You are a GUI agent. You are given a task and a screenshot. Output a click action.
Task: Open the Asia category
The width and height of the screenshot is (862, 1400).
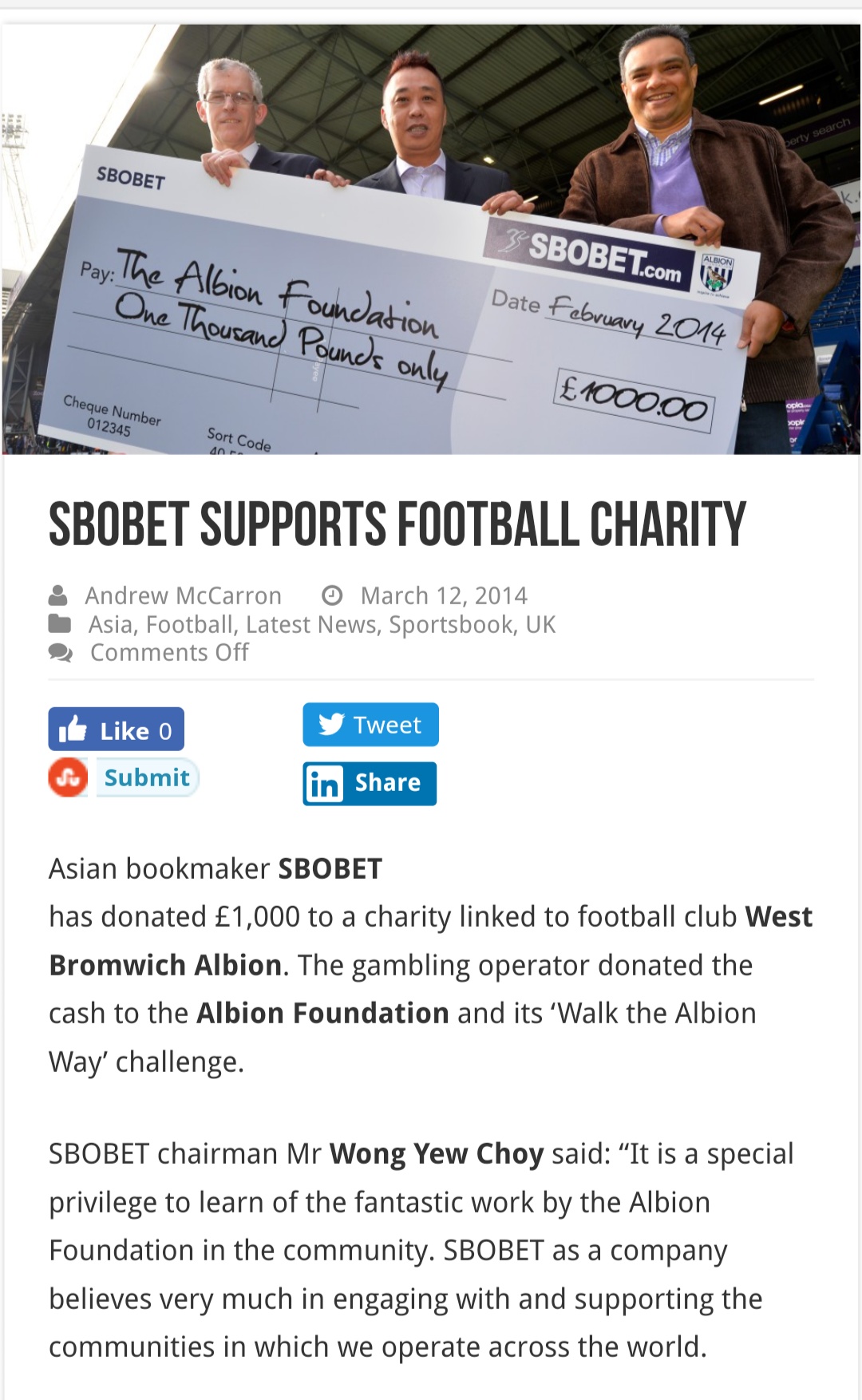[113, 624]
